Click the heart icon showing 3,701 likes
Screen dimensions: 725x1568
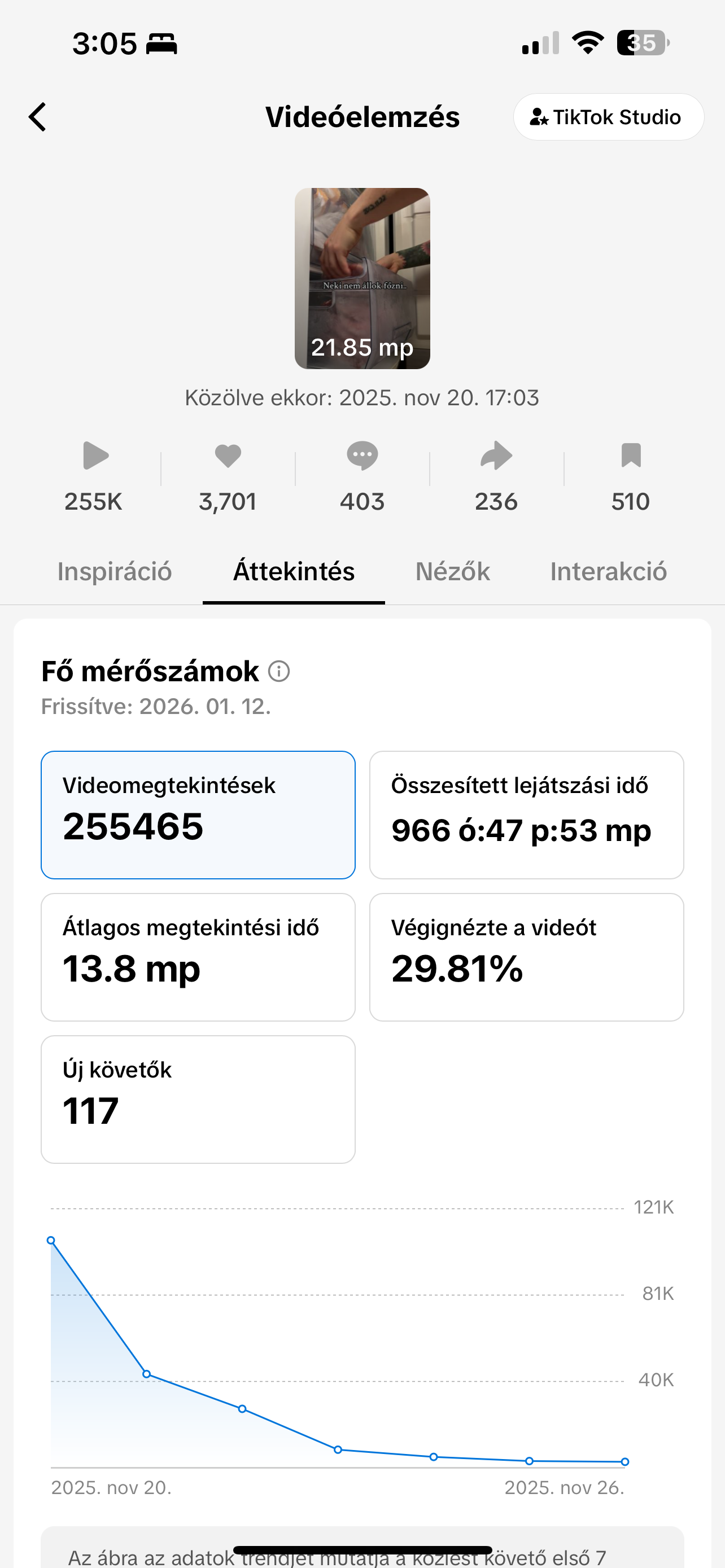(x=228, y=457)
